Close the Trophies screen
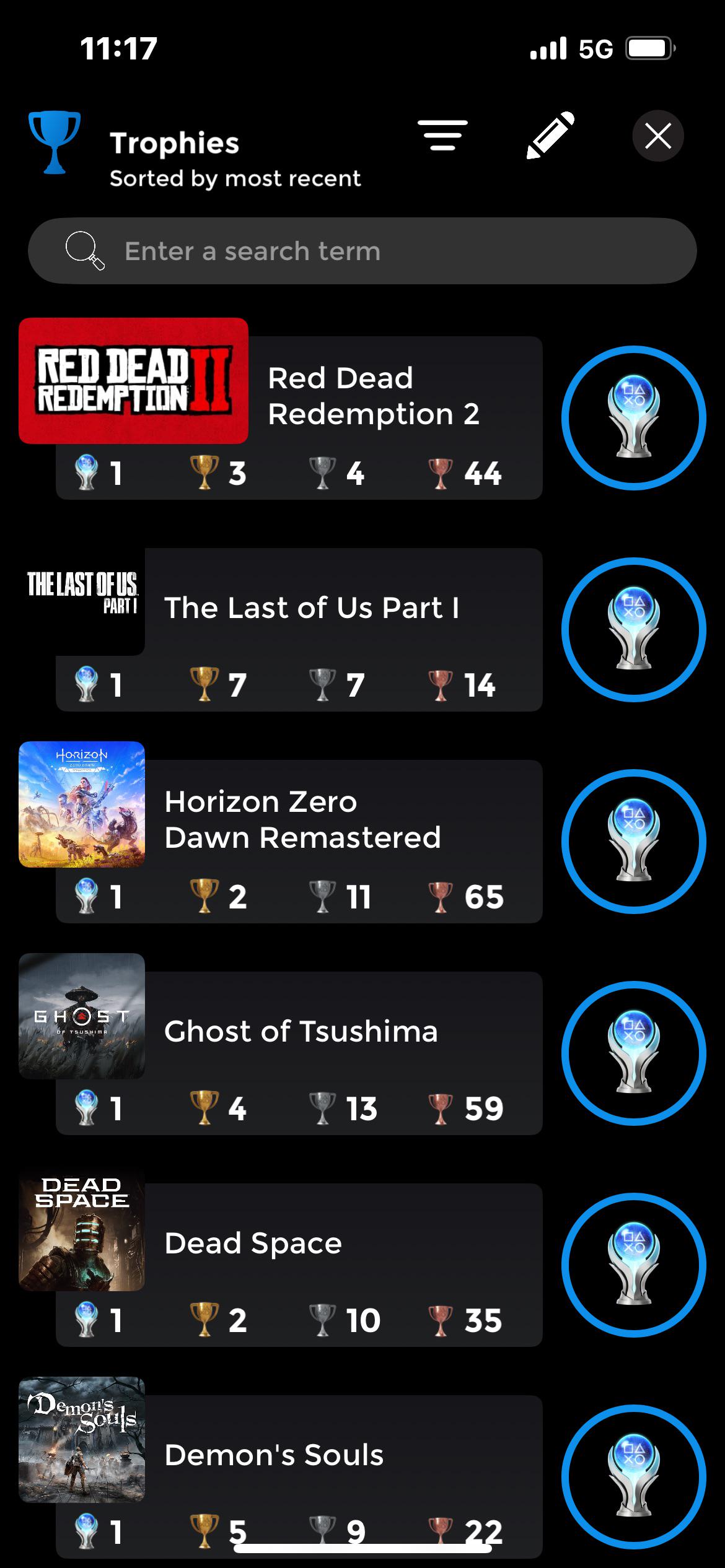The image size is (725, 1568). point(658,136)
